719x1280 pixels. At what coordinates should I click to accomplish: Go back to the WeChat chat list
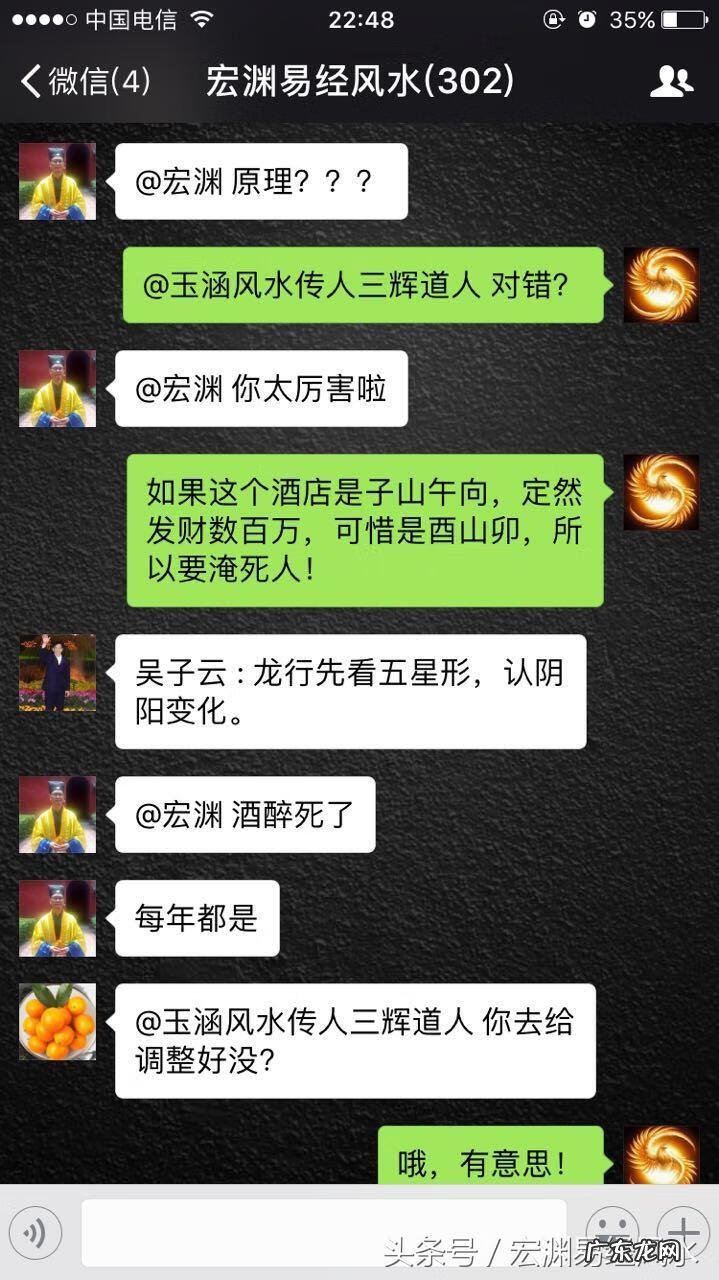click(x=85, y=82)
